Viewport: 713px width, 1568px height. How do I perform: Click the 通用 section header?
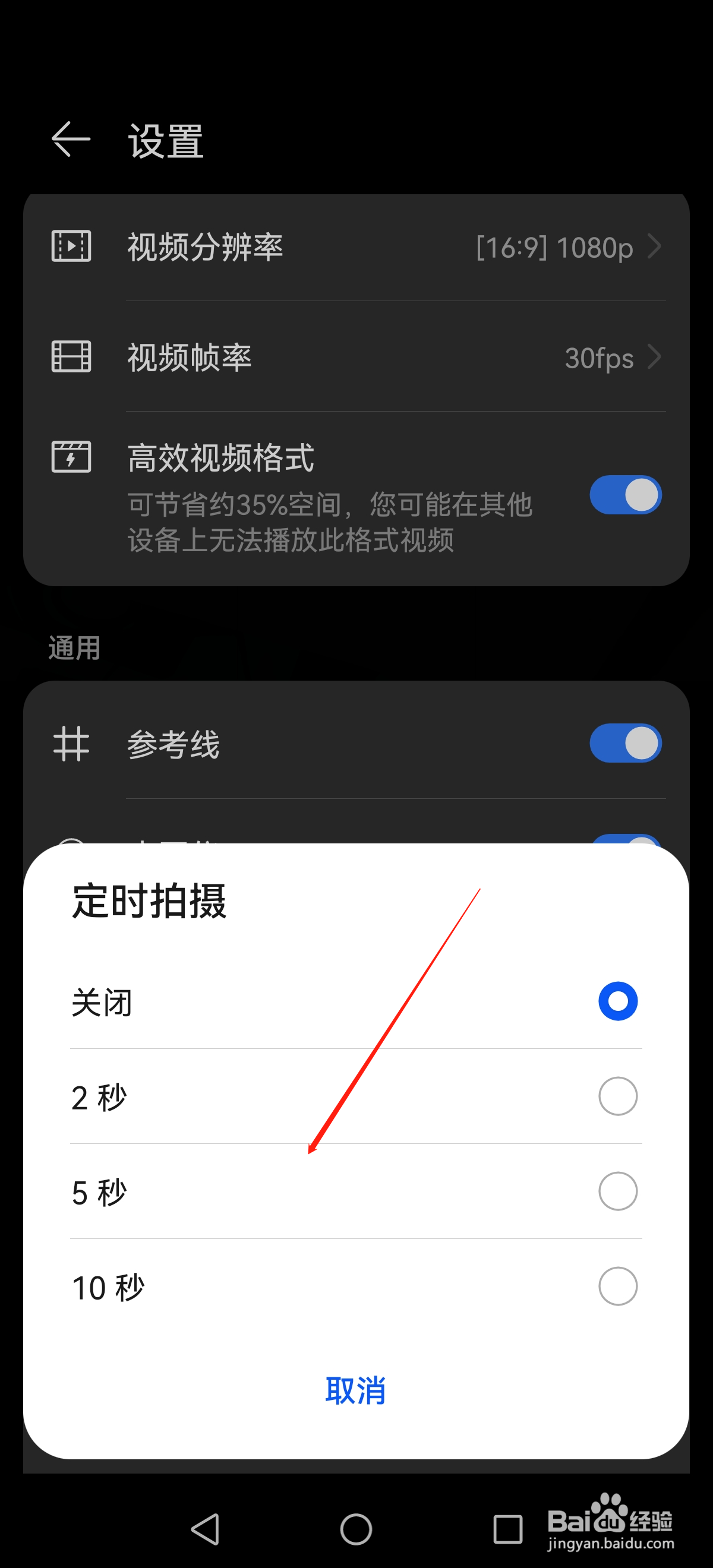tap(74, 647)
